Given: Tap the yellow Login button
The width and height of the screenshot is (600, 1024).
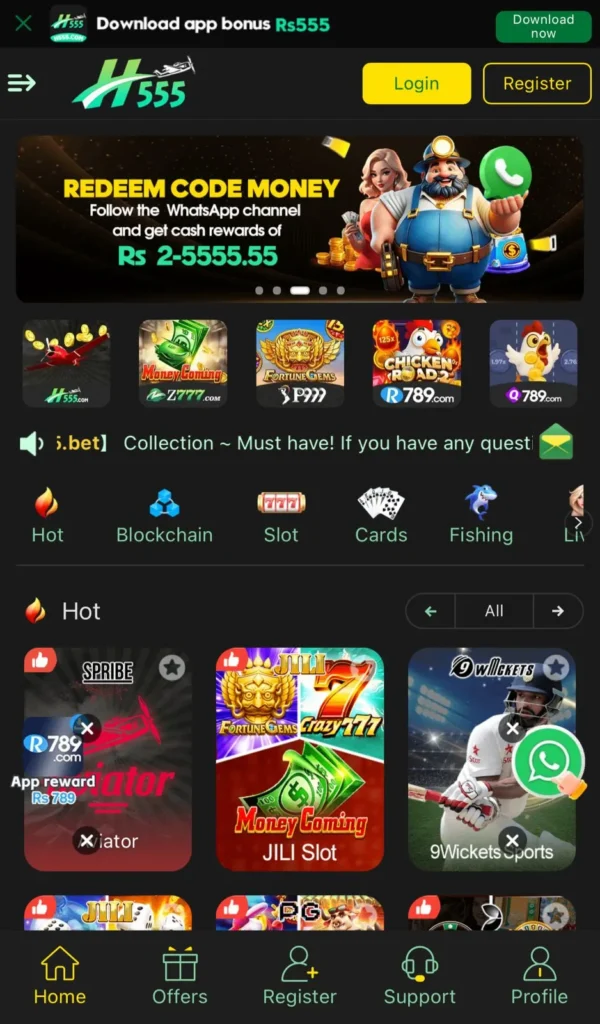Looking at the screenshot, I should point(416,84).
